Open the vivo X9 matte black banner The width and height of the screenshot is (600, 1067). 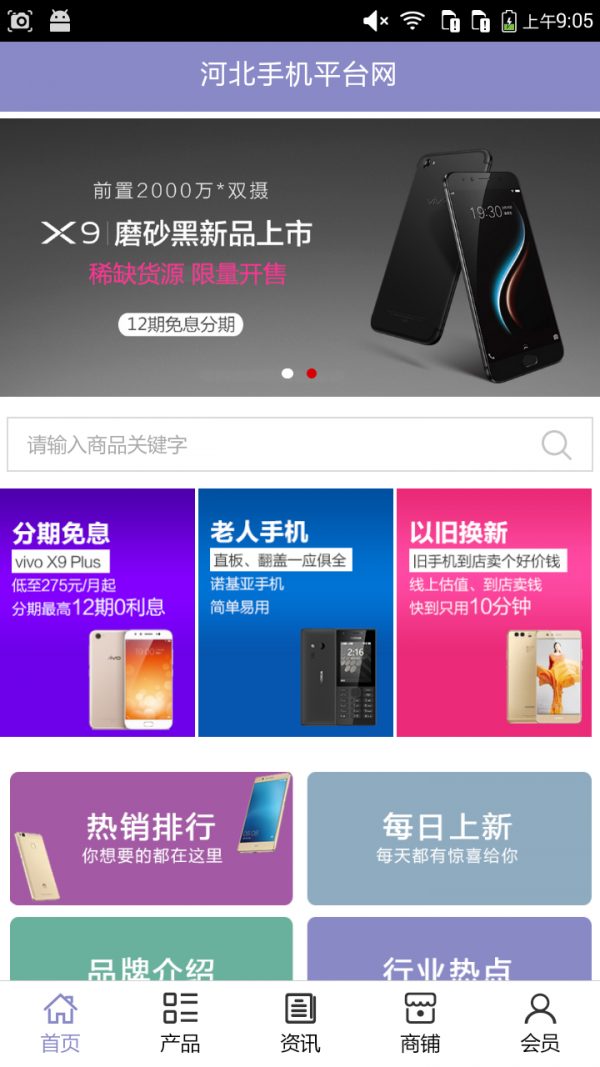(x=300, y=257)
